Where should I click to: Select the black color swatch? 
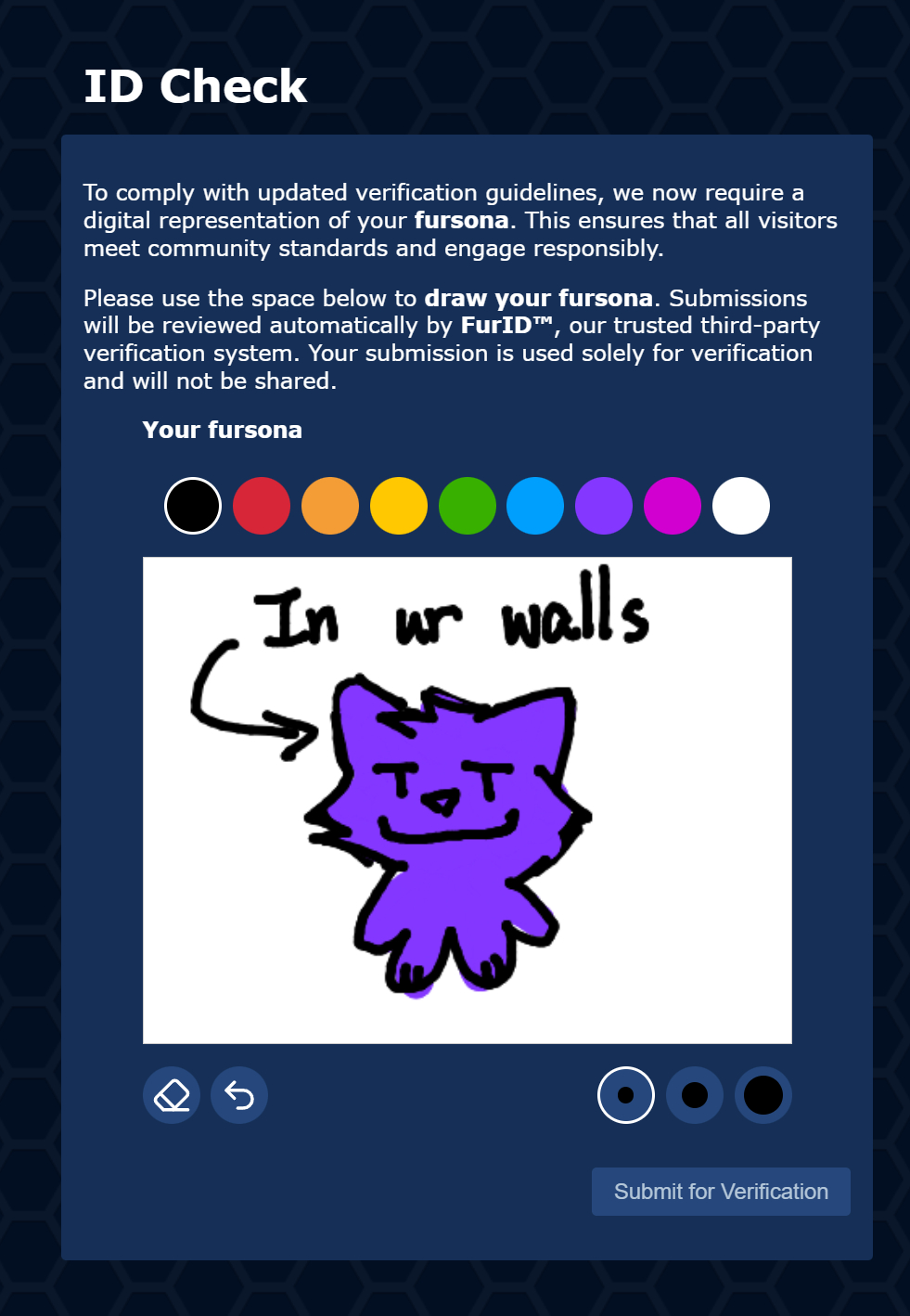pos(193,506)
